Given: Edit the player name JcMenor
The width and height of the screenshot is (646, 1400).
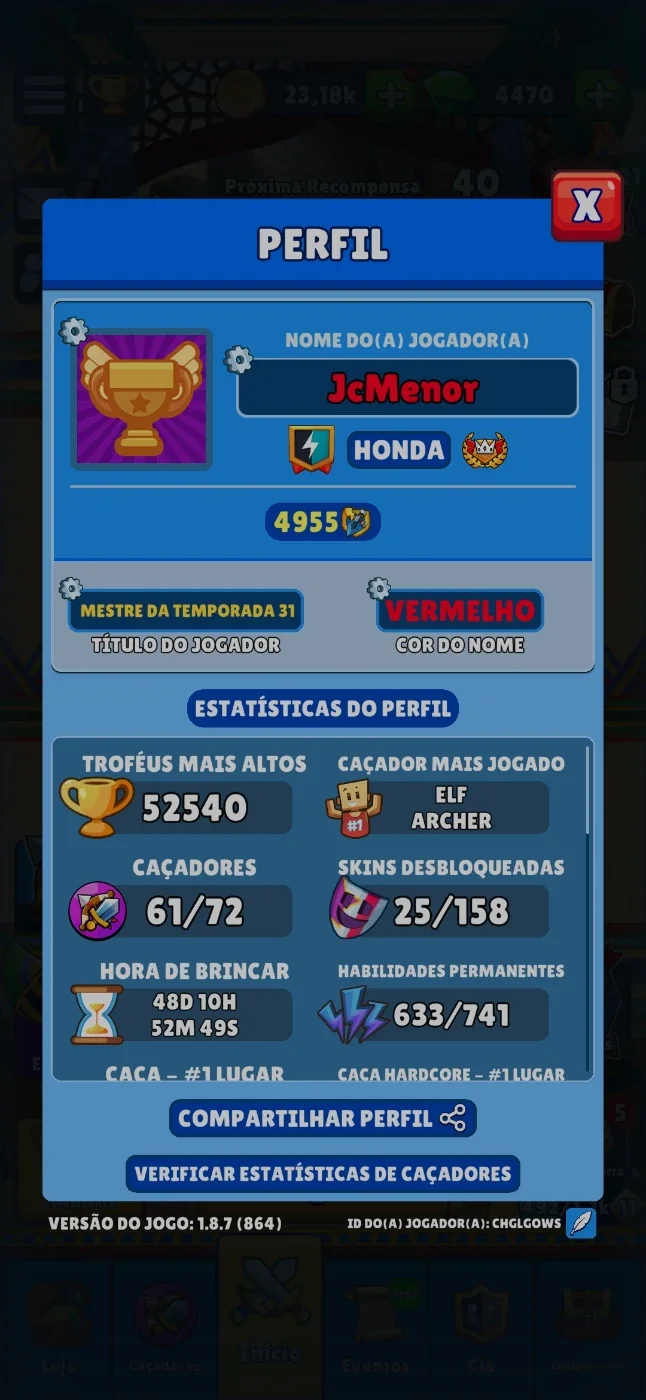Looking at the screenshot, I should tap(407, 388).
